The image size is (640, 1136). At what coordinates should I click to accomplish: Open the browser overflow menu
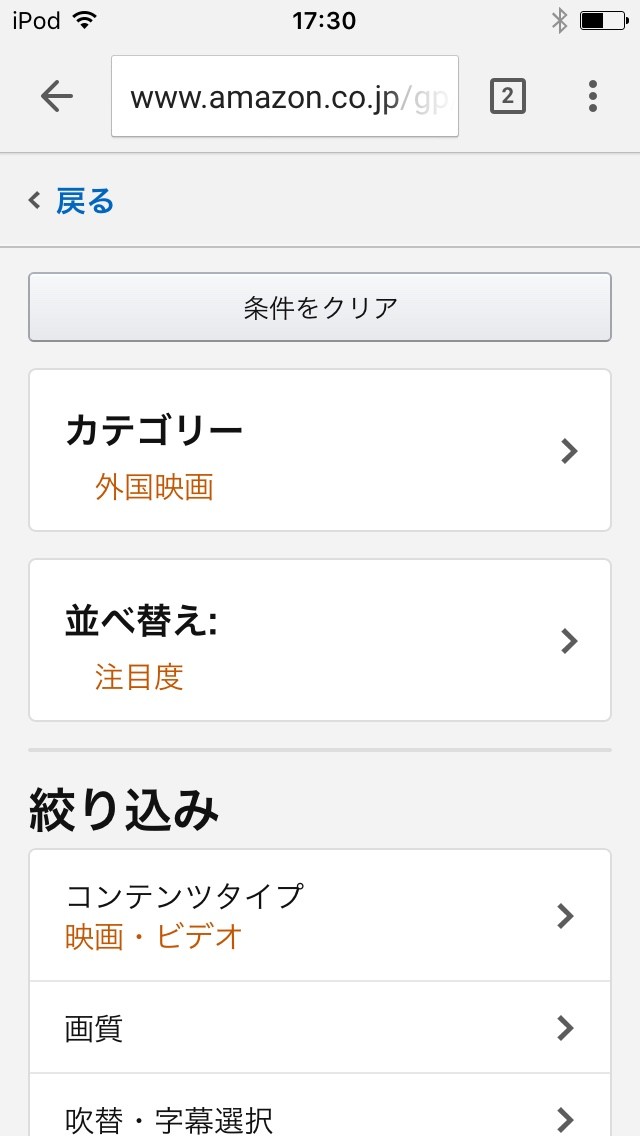(593, 96)
